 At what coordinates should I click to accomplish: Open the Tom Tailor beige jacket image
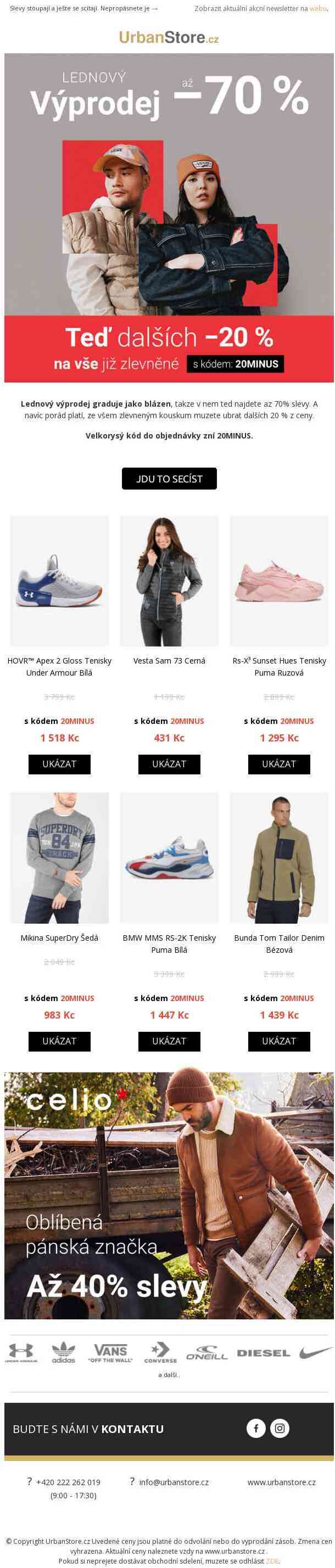pos(279,858)
